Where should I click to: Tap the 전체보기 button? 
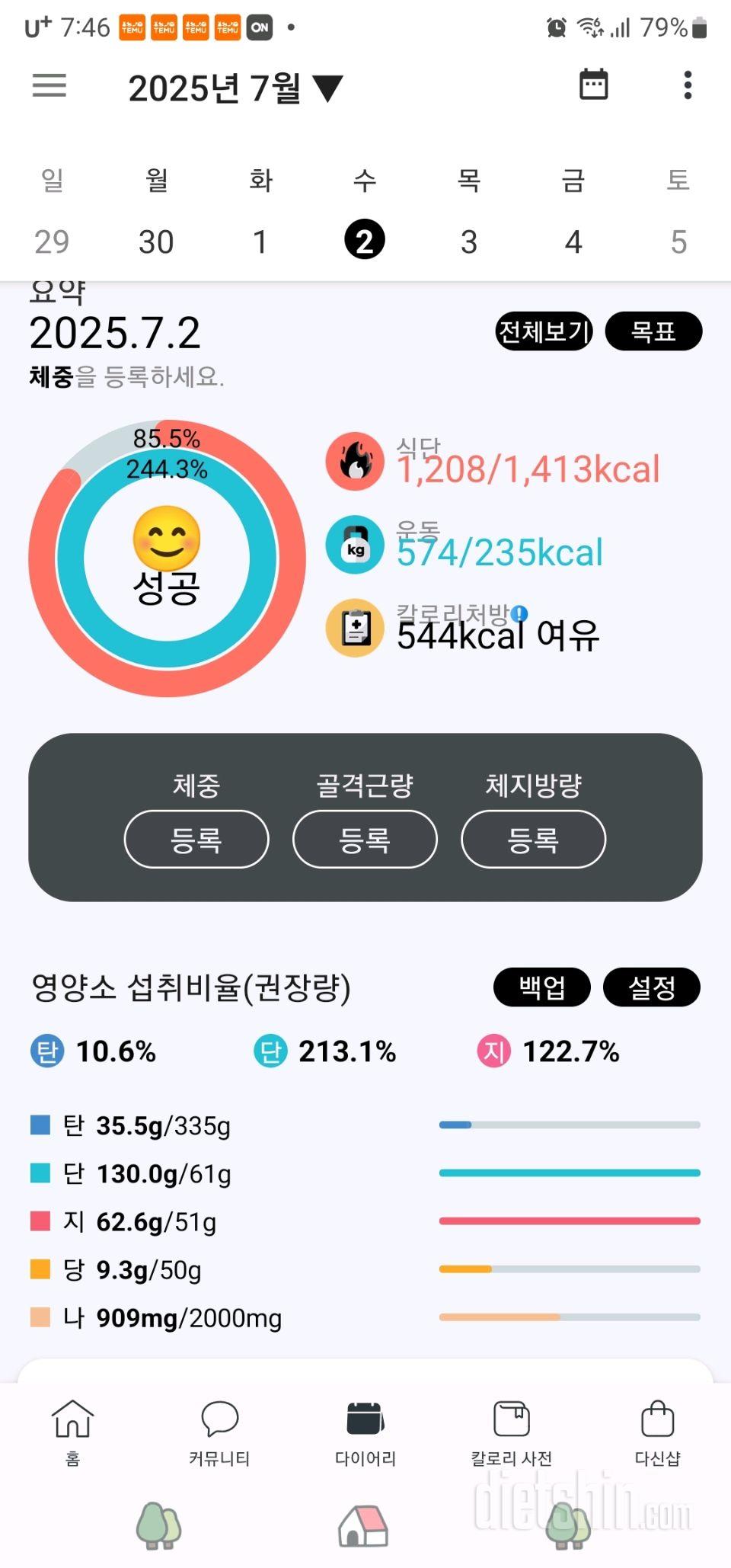point(544,331)
